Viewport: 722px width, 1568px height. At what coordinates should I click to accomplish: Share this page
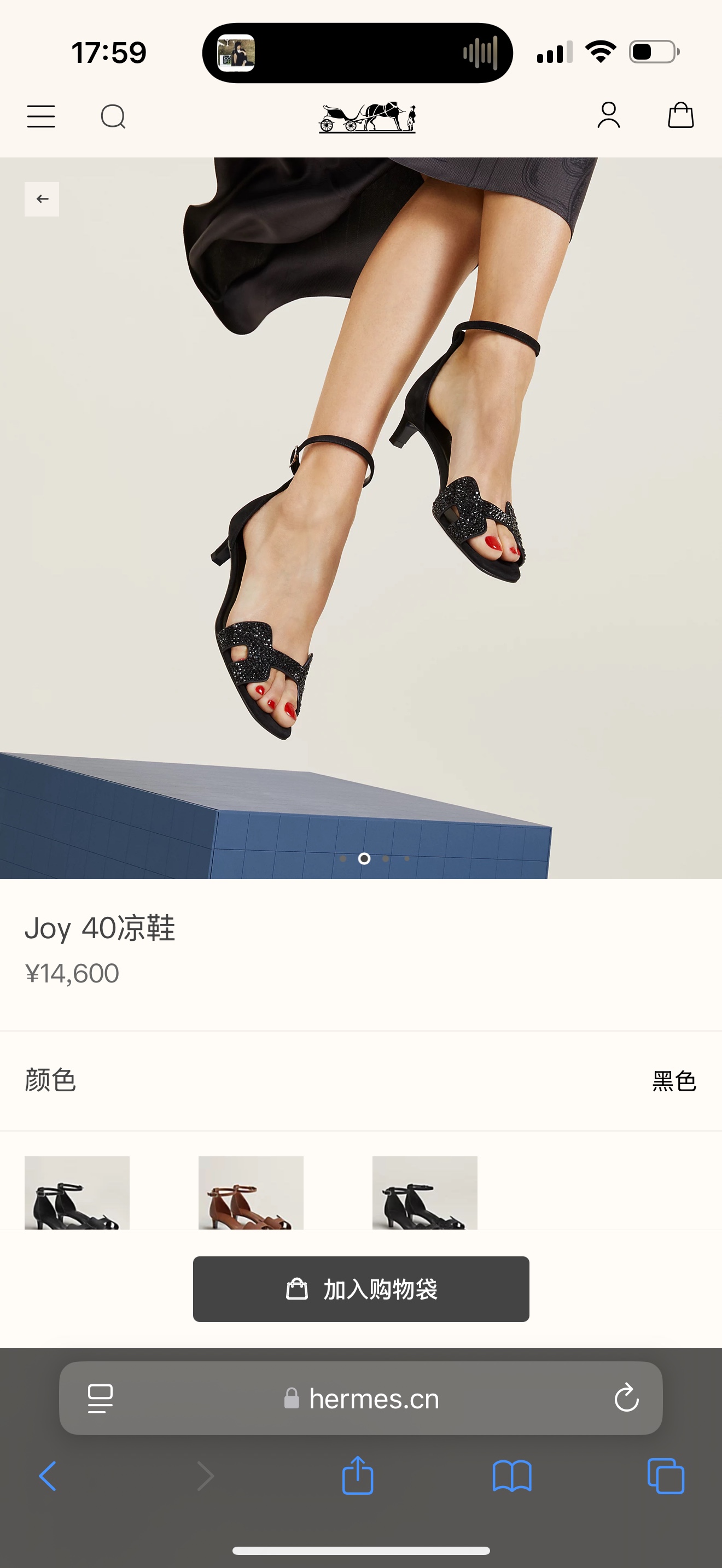[x=357, y=1476]
